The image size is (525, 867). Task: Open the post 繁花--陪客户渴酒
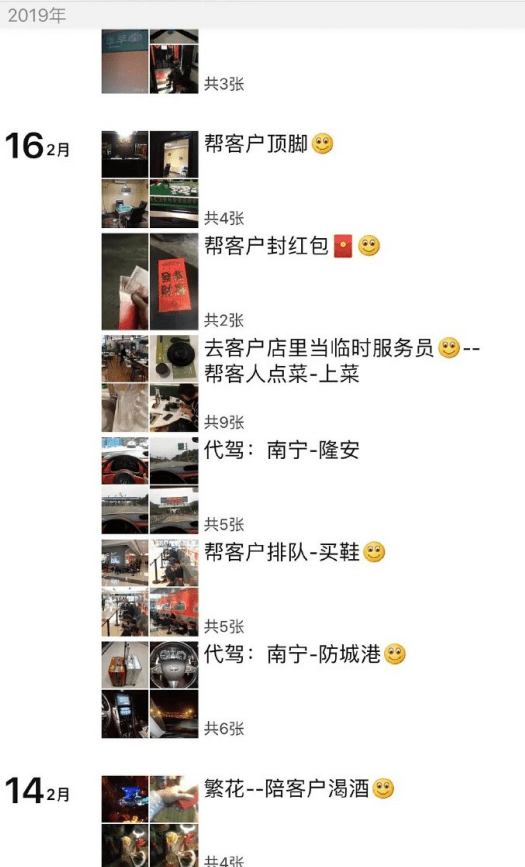tap(299, 788)
